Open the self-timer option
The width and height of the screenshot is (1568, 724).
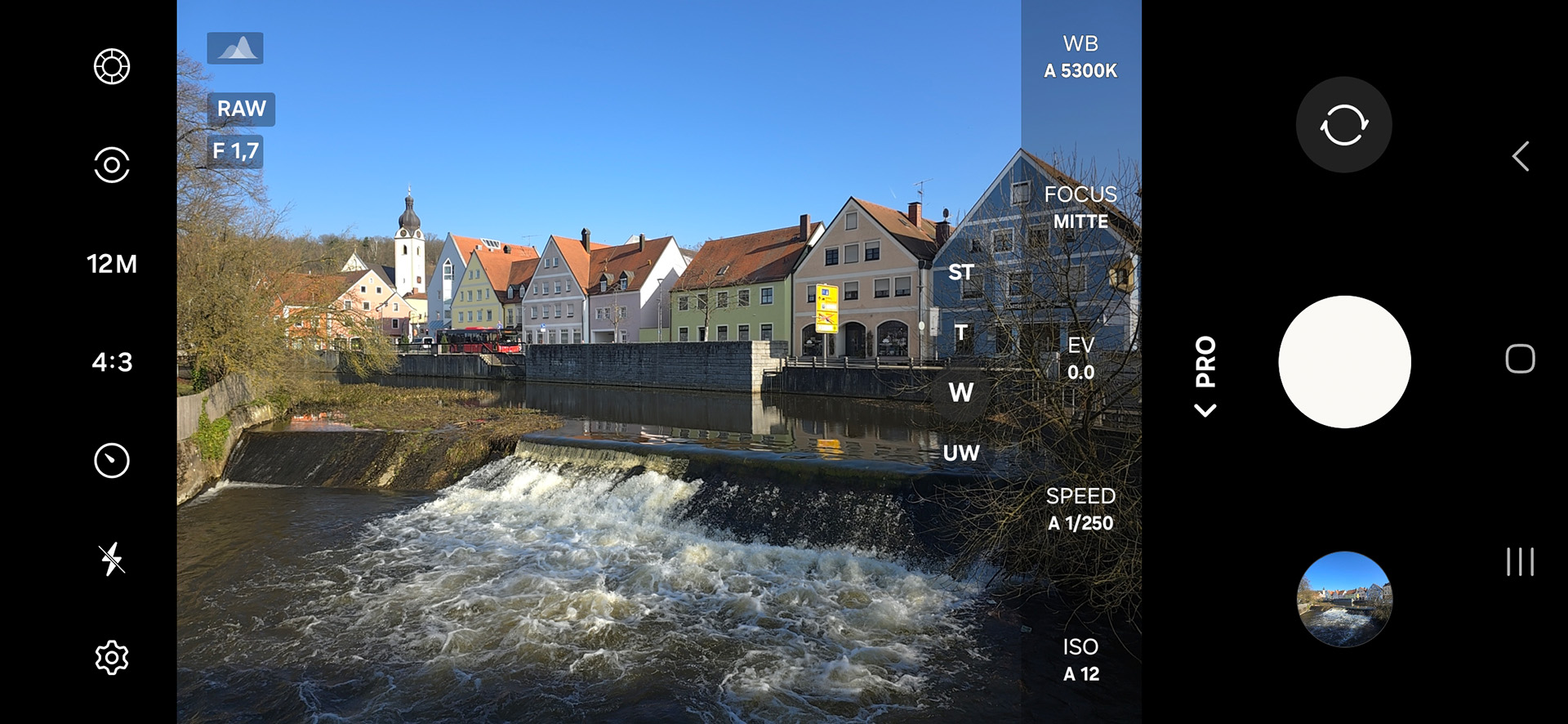coord(112,461)
